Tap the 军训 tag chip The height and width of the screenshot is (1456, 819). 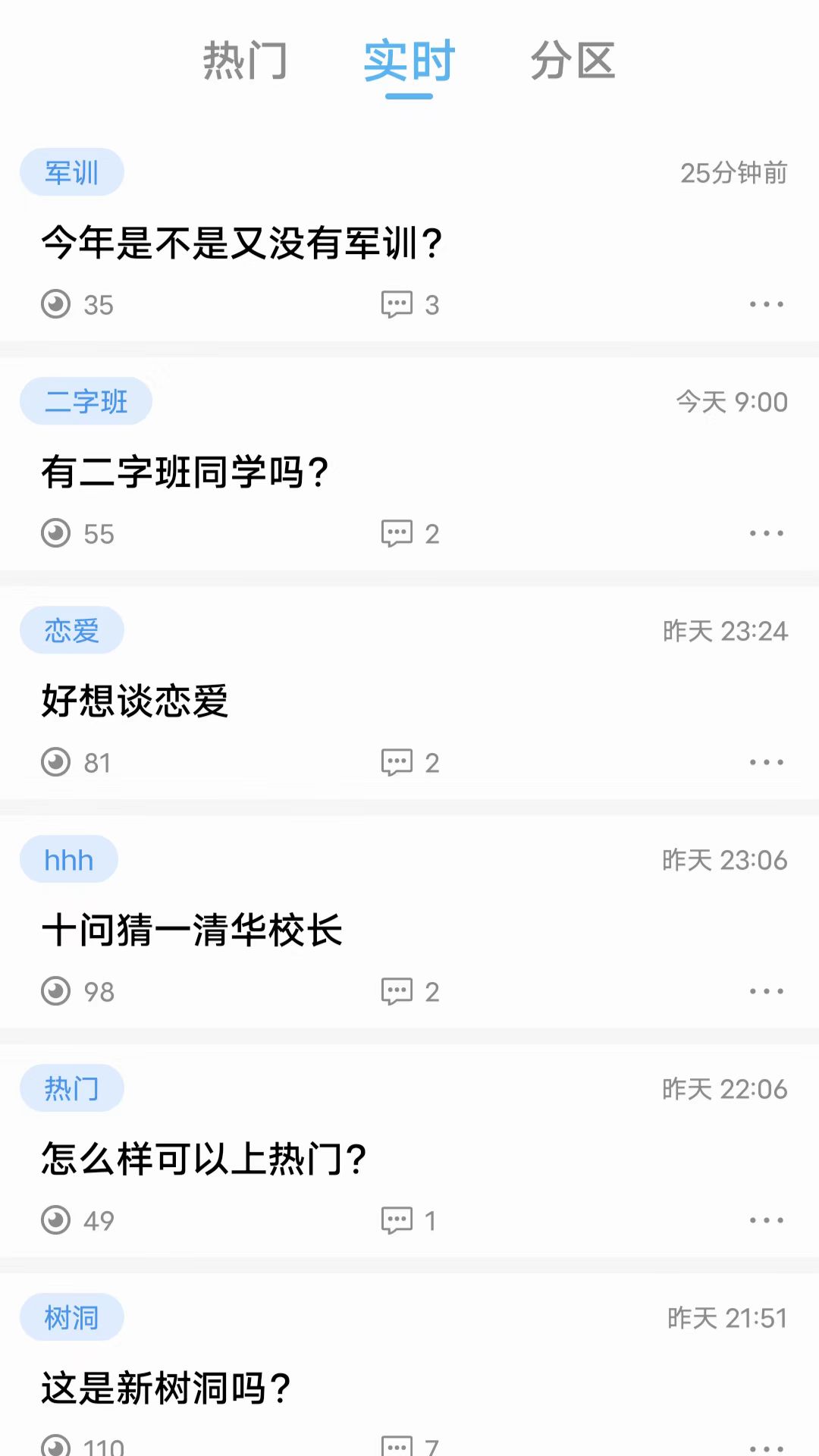click(x=72, y=173)
